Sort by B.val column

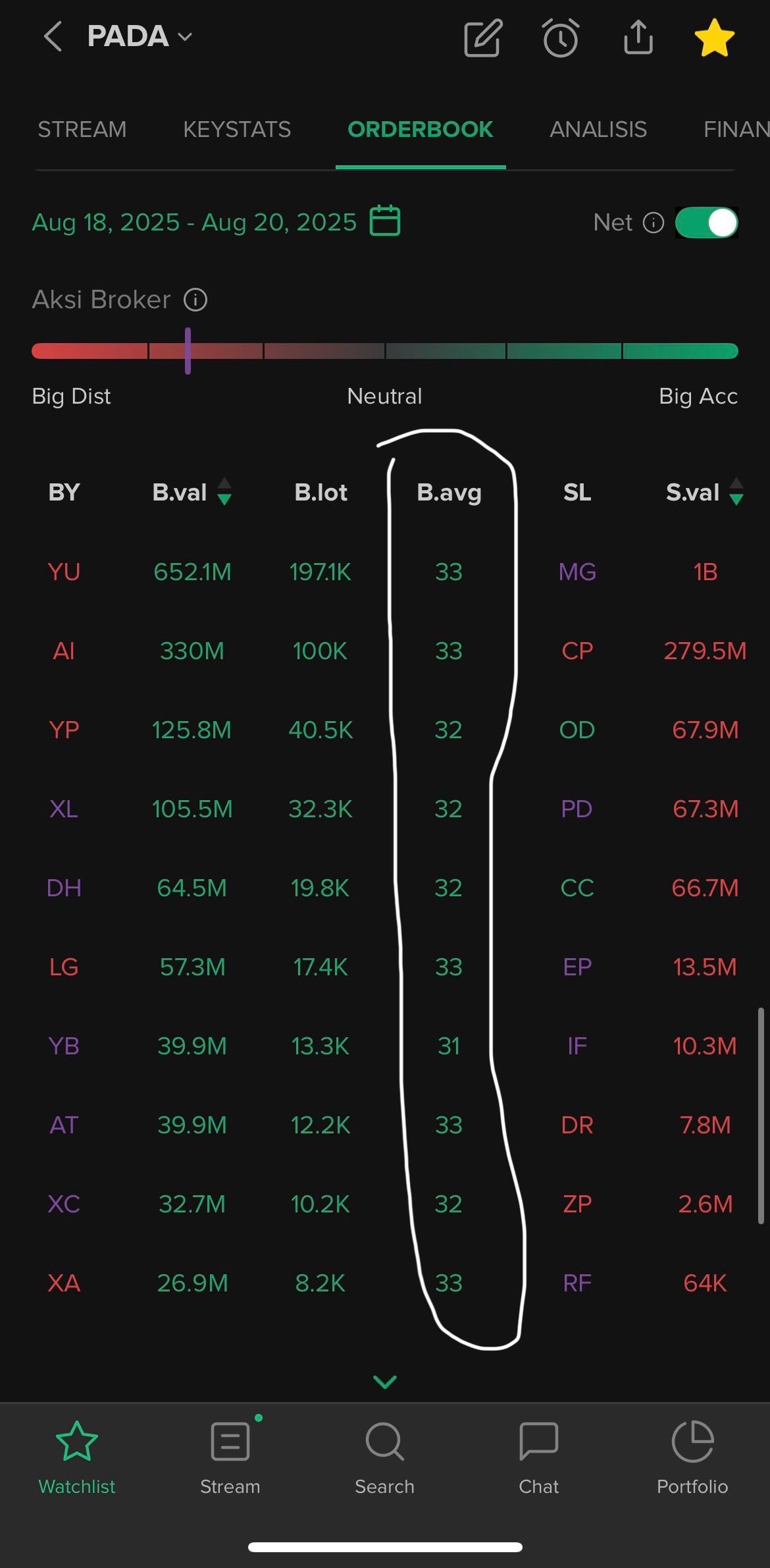coord(192,492)
